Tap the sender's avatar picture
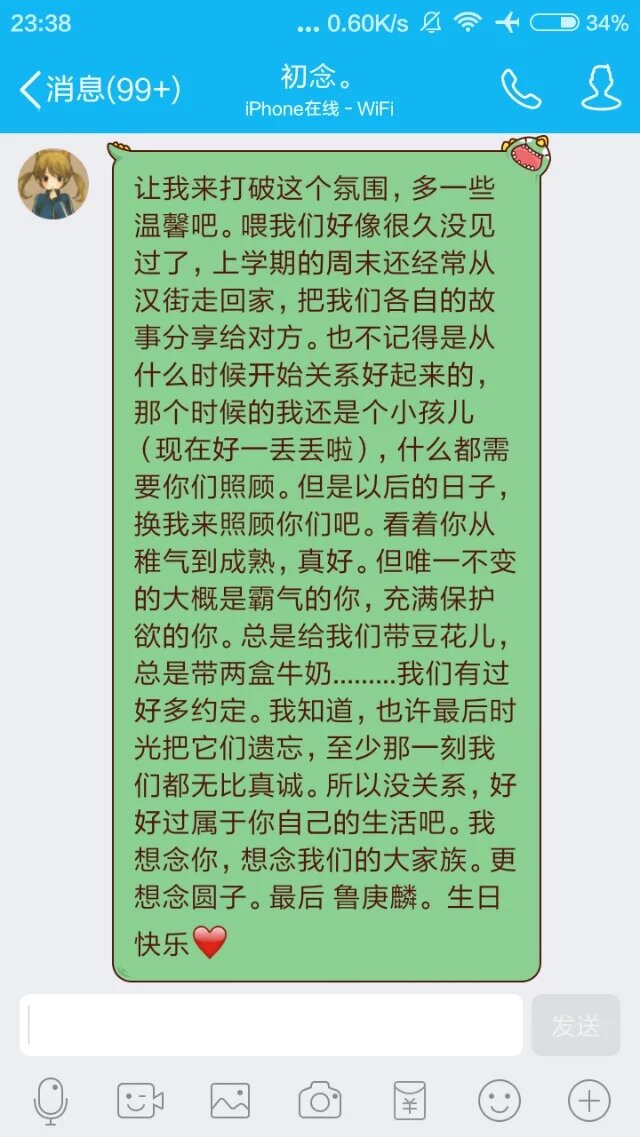The image size is (640, 1137). point(53,184)
